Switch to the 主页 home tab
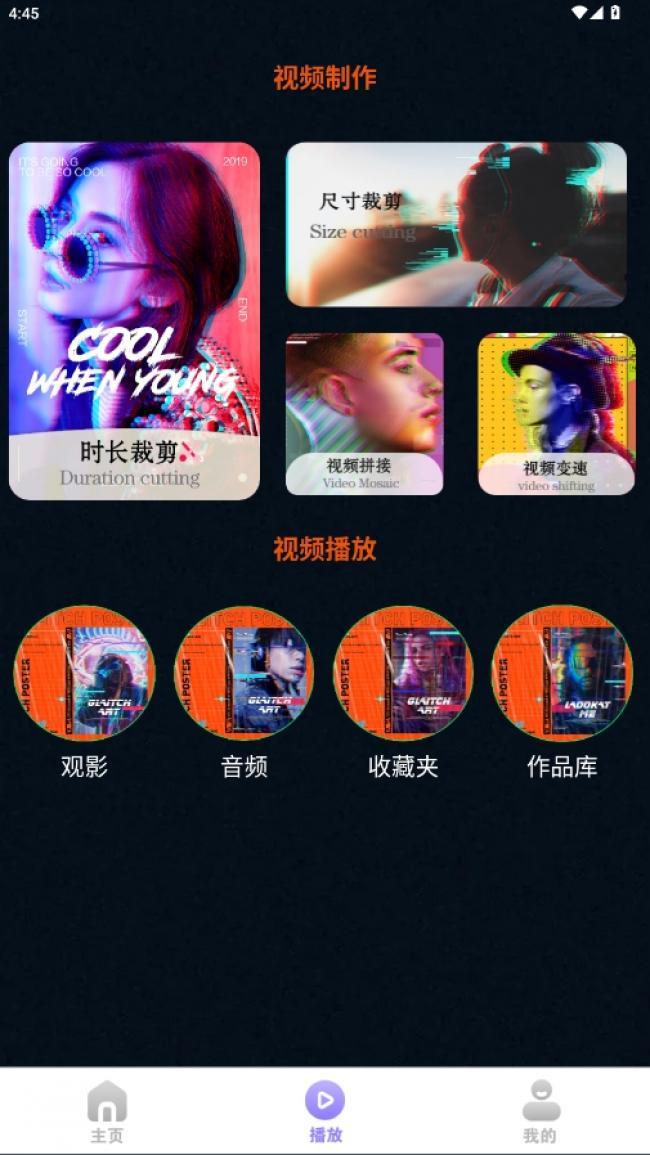Screen dimensions: 650x1155 point(107,1112)
